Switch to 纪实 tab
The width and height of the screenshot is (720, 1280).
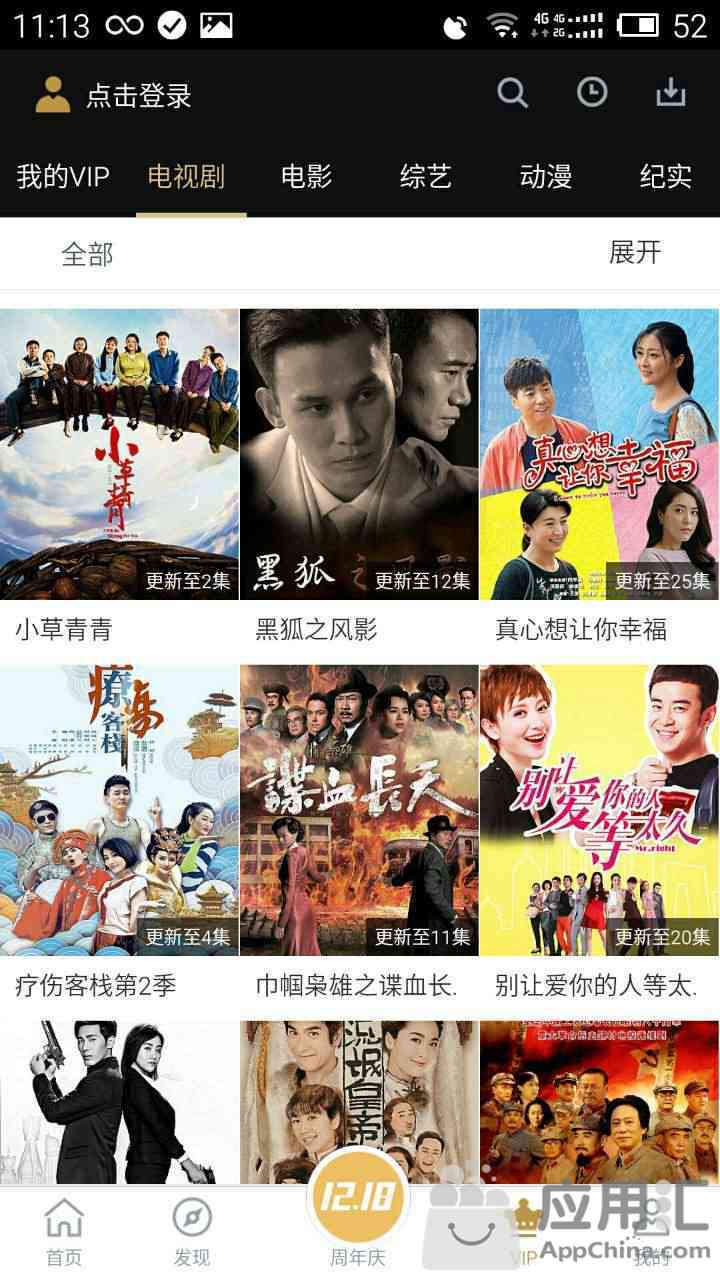(665, 178)
